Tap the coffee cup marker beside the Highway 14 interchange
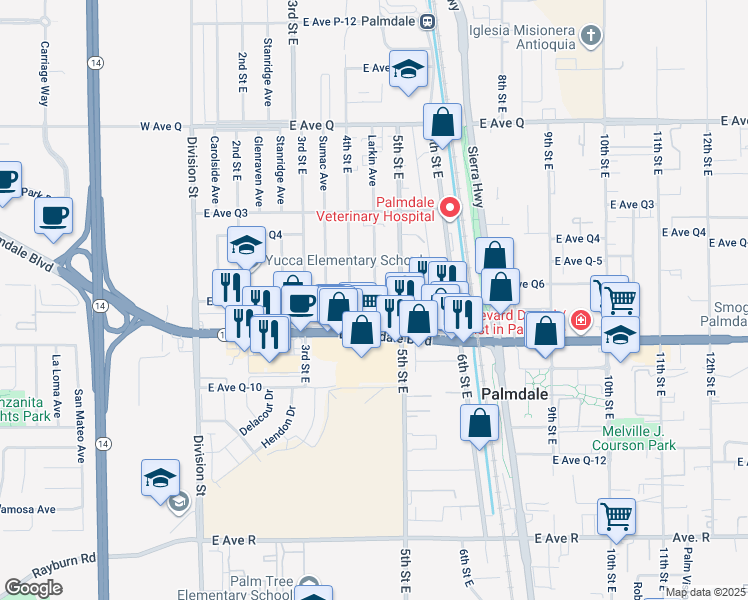748x600 pixels. (x=53, y=217)
